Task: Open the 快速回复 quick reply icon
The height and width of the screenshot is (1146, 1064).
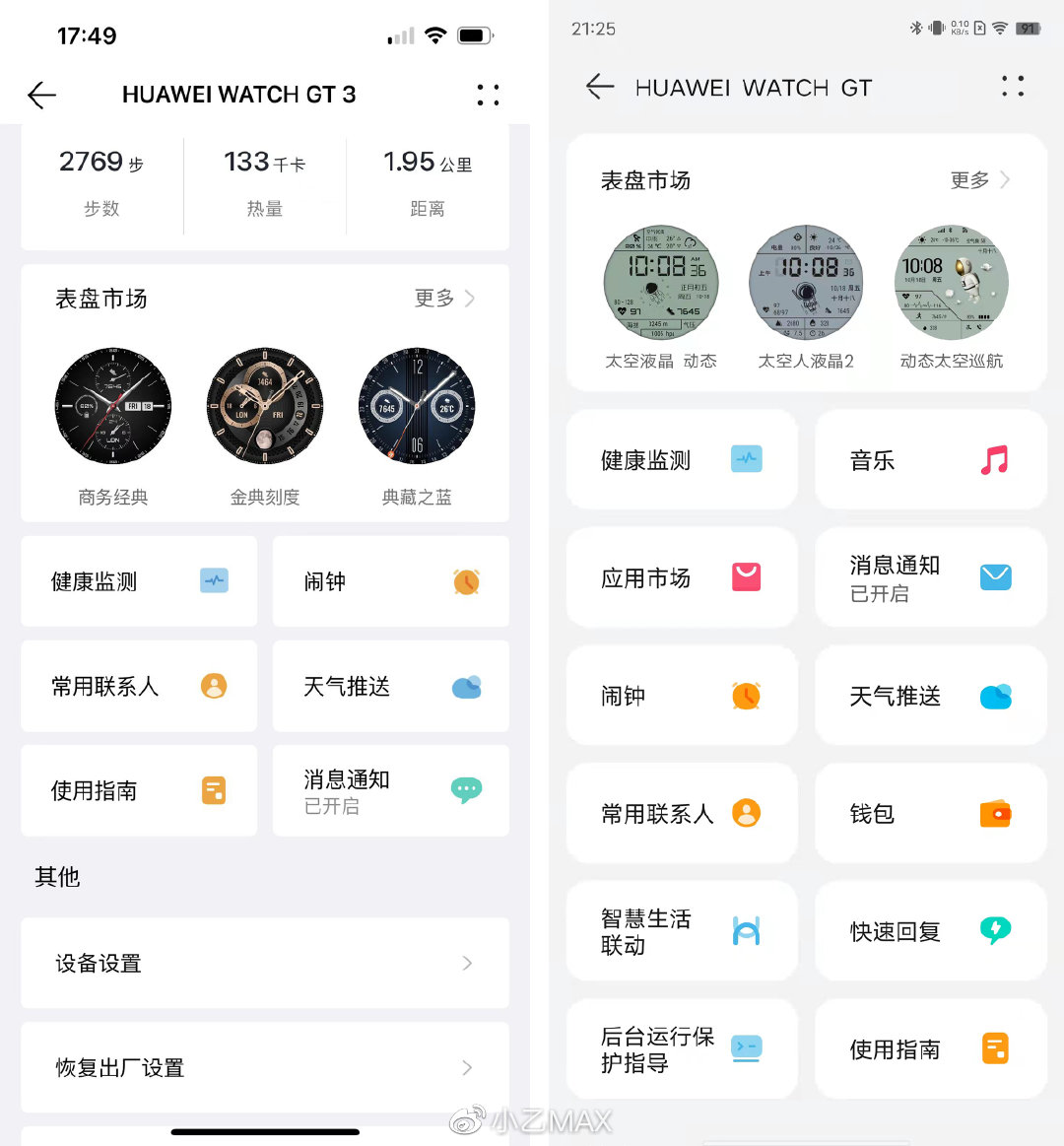Action: coord(996,930)
